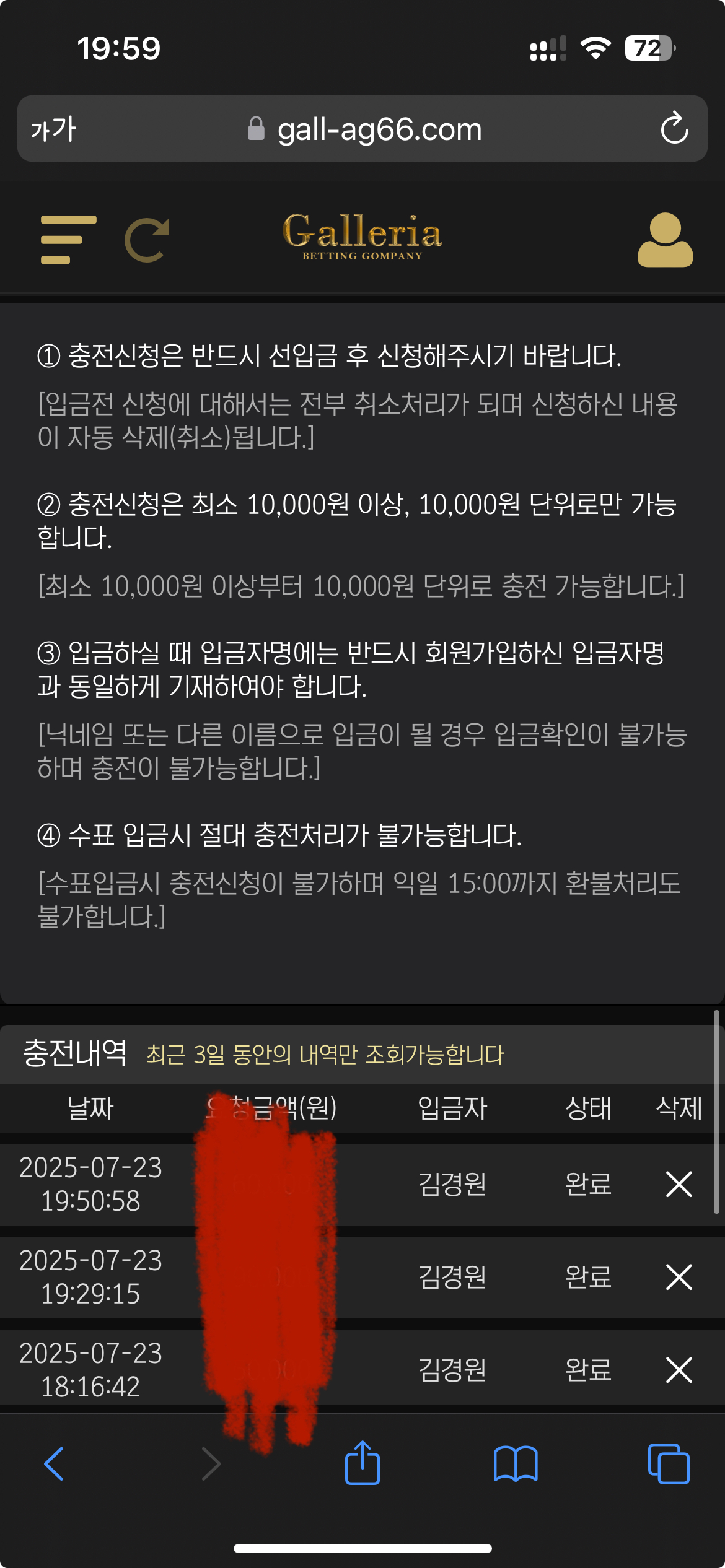Delete the 19:29:15 charge record
The width and height of the screenshot is (725, 1568).
[679, 1277]
